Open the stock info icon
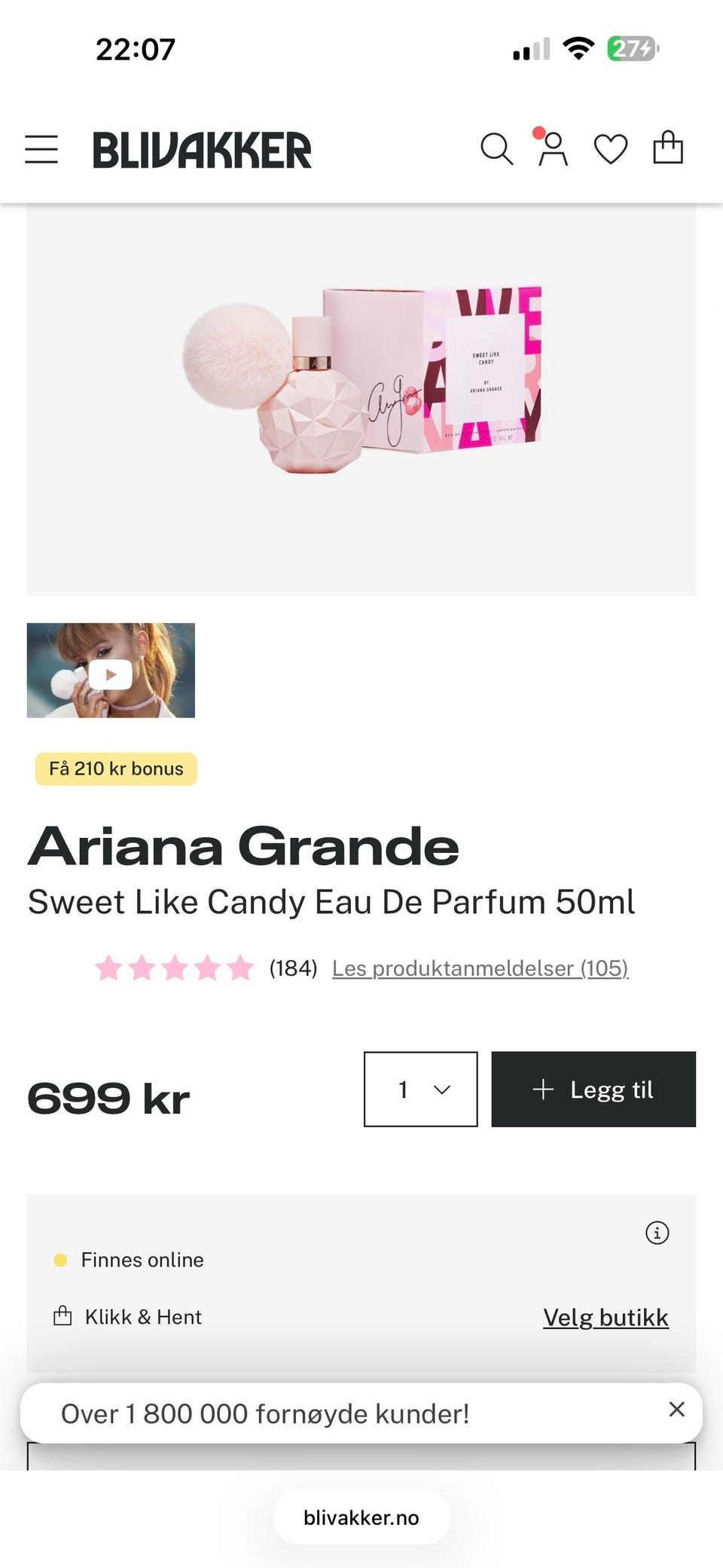This screenshot has width=723, height=1568. pos(657,1233)
